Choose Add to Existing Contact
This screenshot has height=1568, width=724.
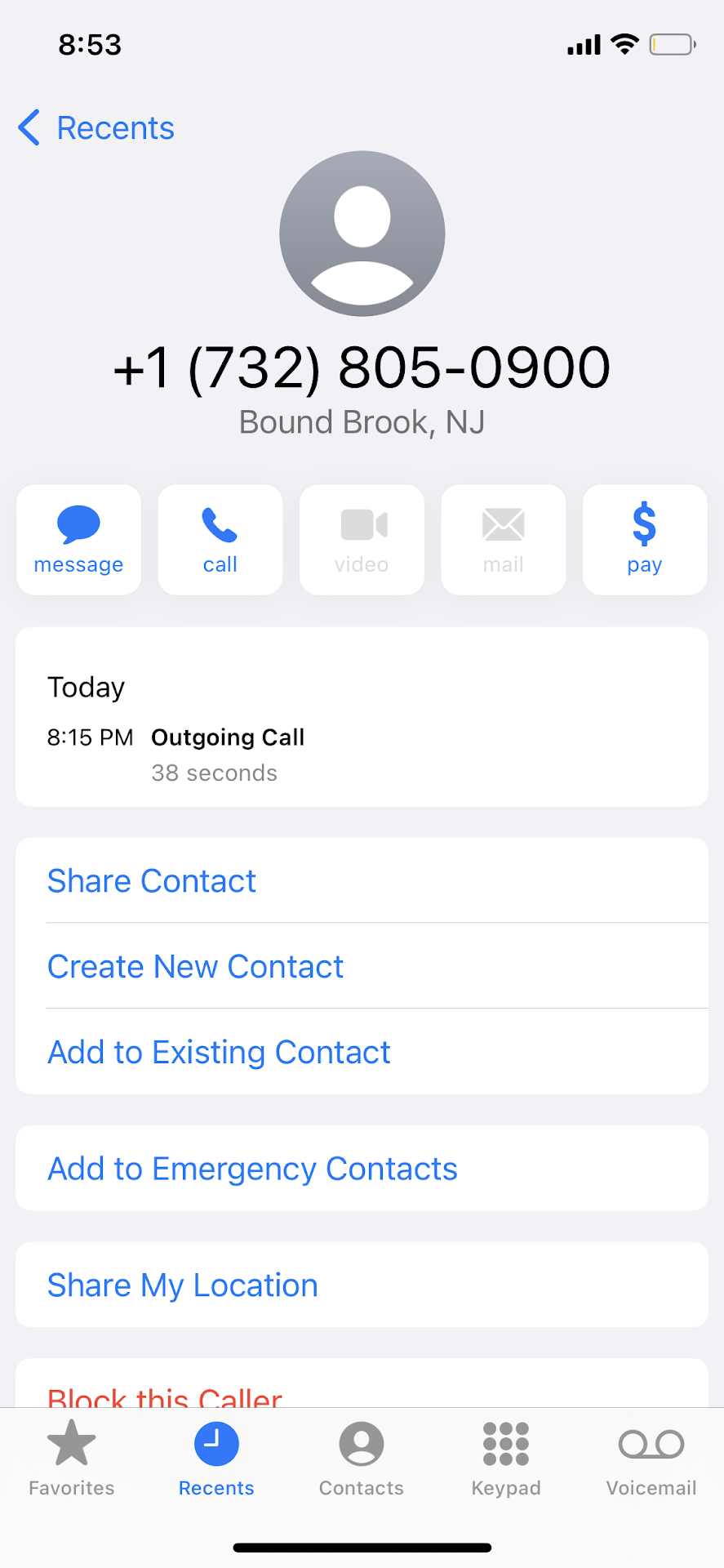click(219, 1053)
